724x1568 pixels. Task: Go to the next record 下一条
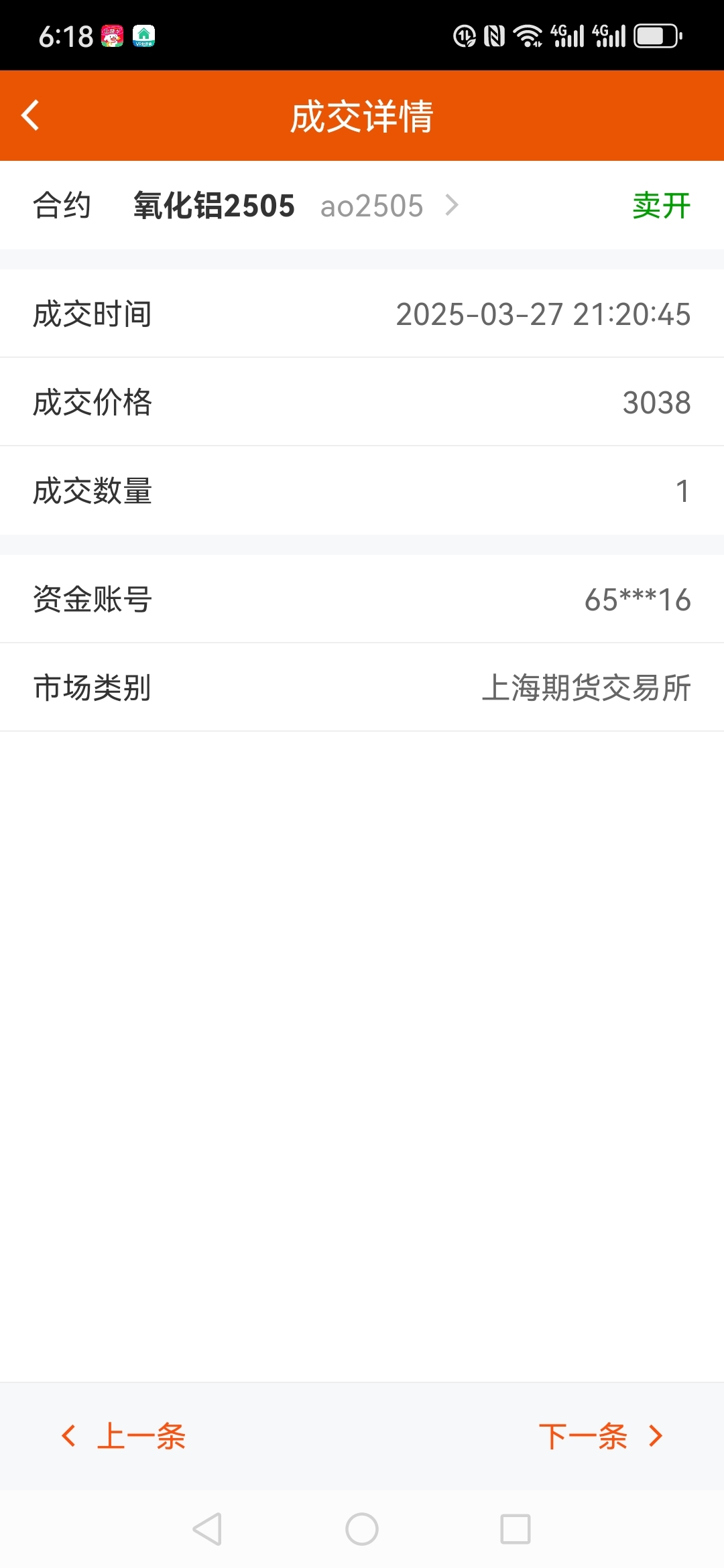pyautogui.click(x=601, y=1436)
